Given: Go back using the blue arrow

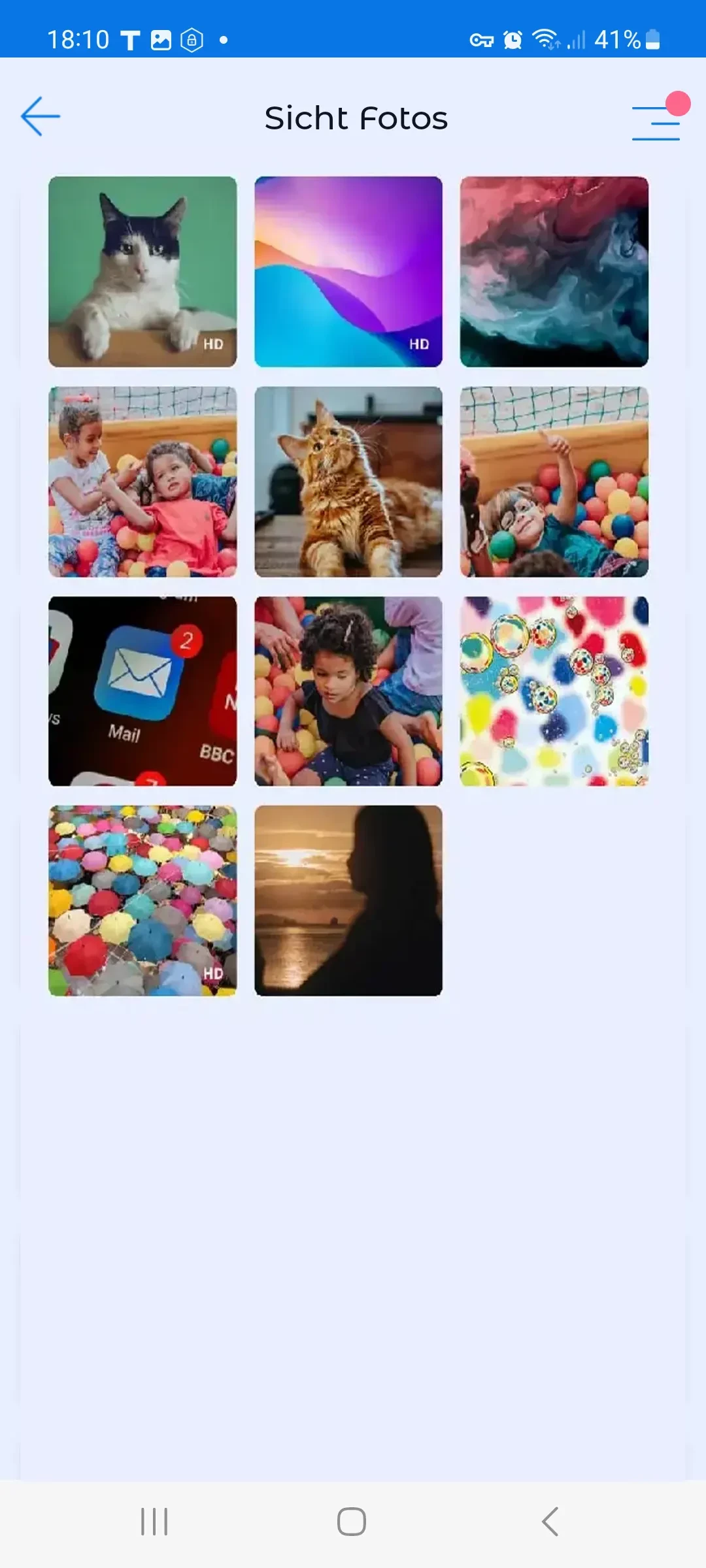Looking at the screenshot, I should tap(41, 117).
